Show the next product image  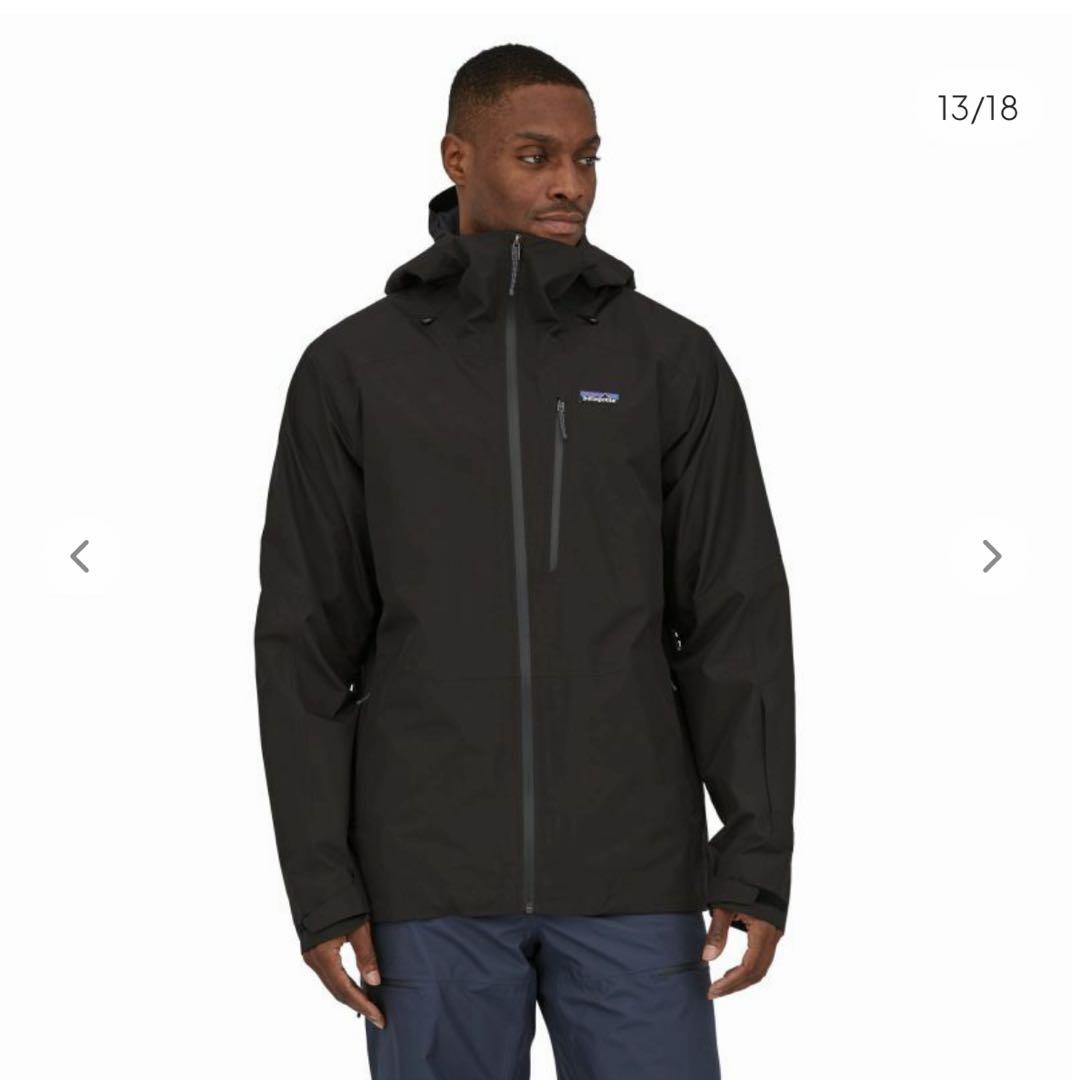tap(990, 556)
